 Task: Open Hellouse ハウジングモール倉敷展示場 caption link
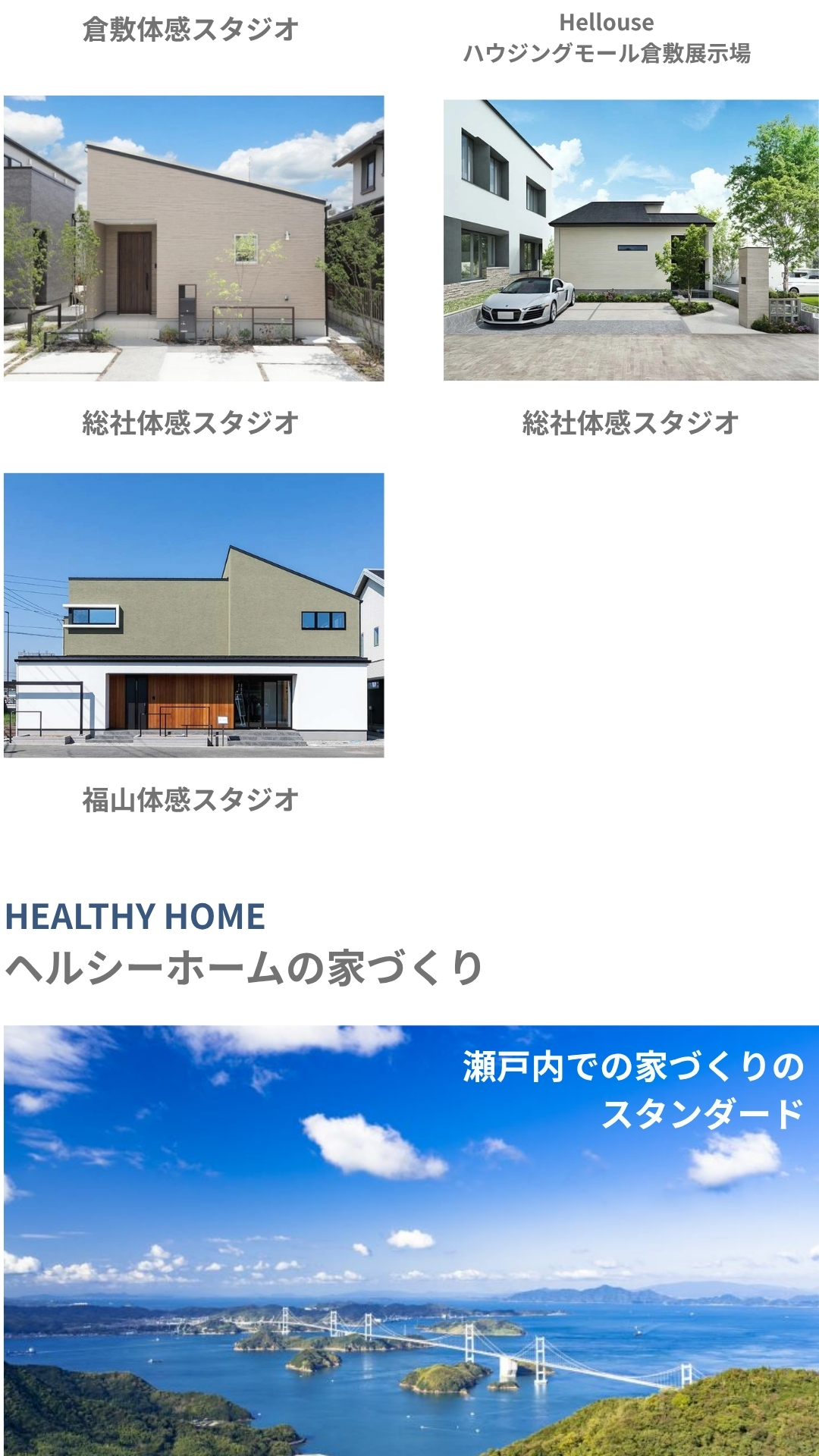coord(607,38)
